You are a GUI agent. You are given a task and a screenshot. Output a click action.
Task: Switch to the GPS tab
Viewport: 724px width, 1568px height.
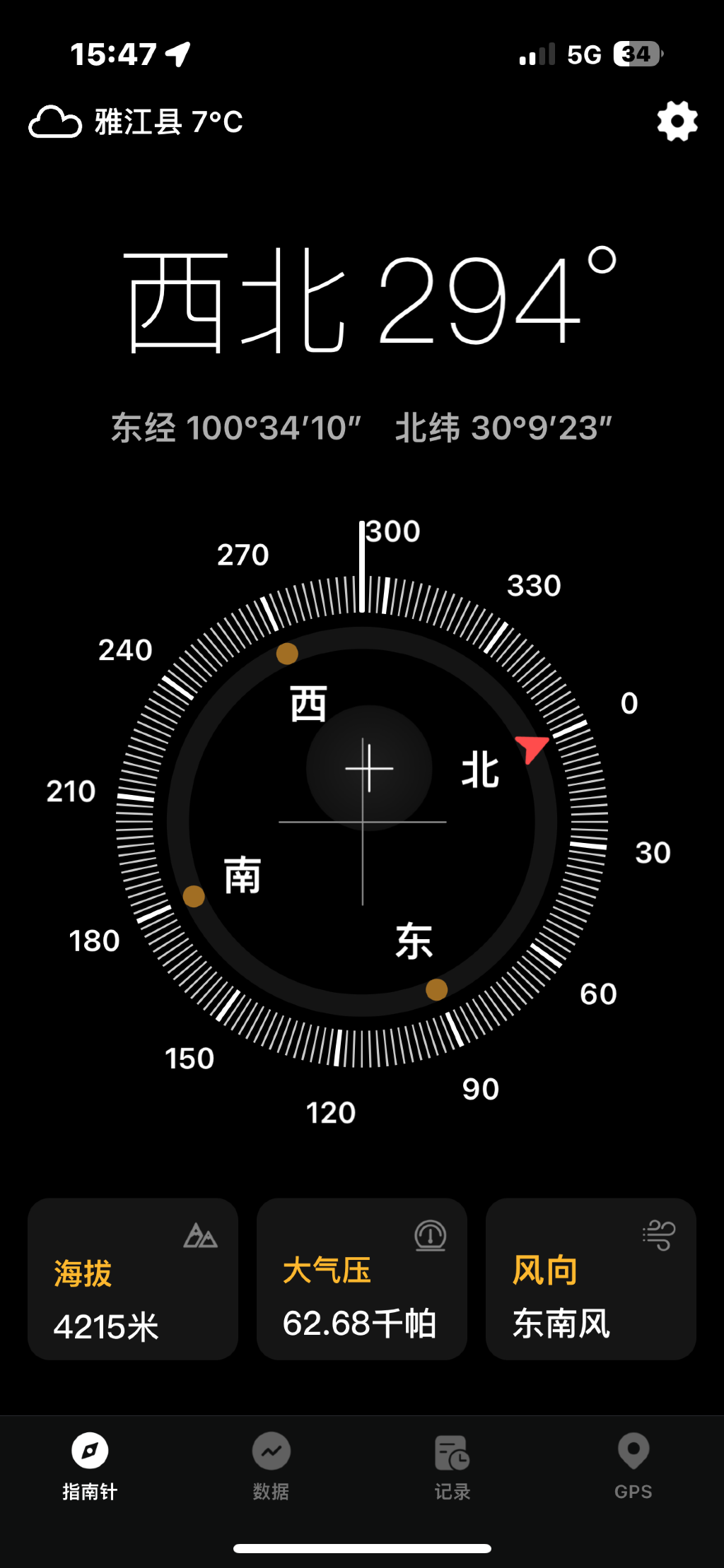(633, 1466)
